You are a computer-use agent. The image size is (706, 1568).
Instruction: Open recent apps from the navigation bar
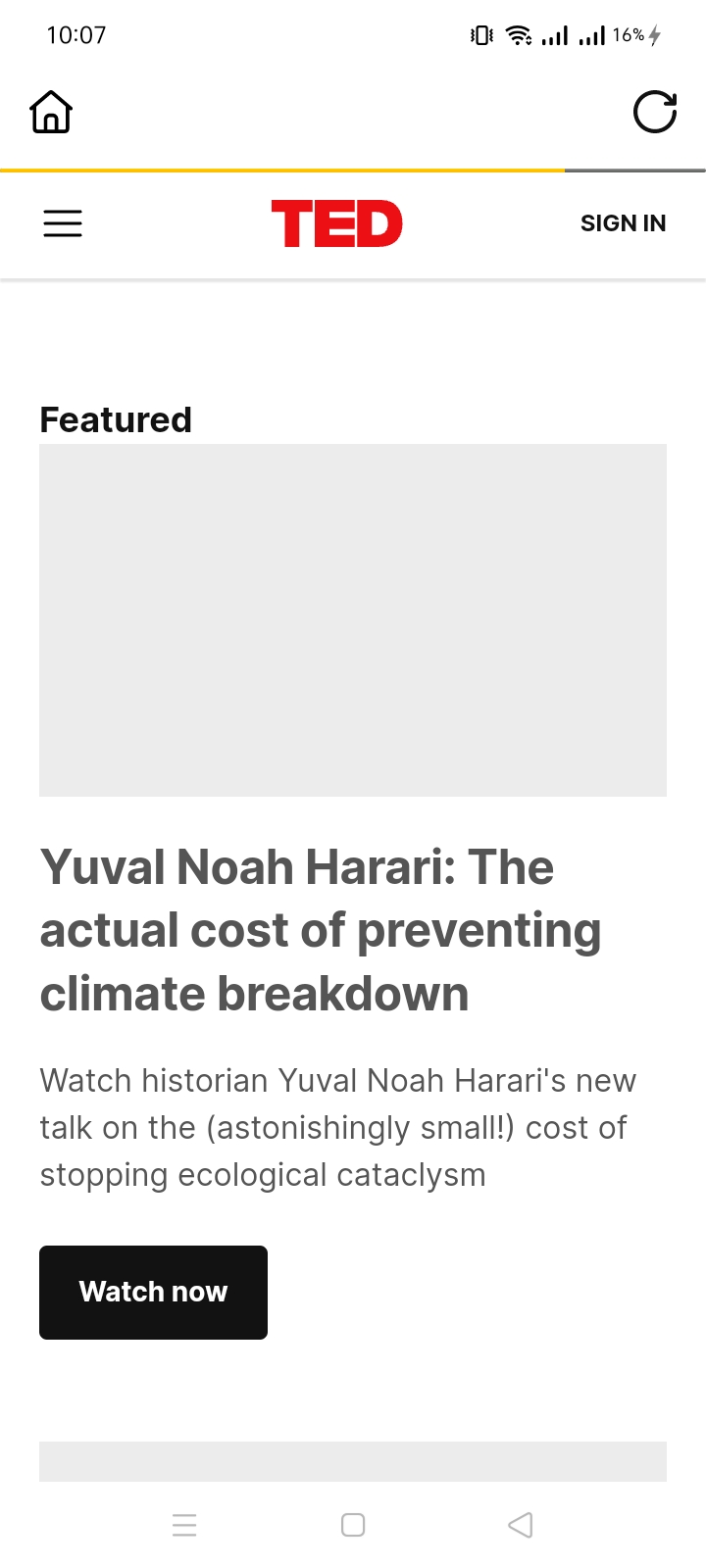[x=184, y=1525]
